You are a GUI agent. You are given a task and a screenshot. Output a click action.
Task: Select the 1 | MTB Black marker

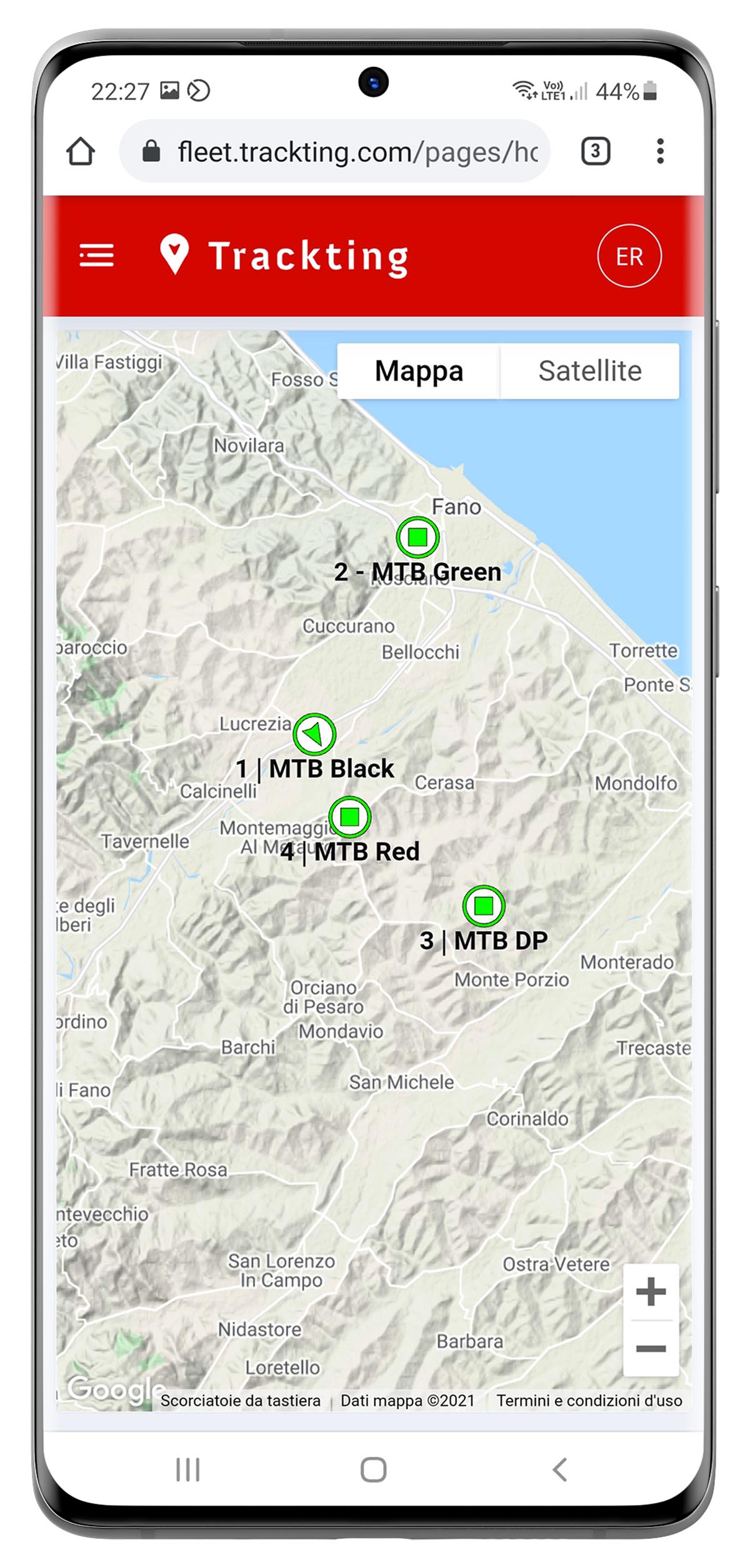[314, 734]
